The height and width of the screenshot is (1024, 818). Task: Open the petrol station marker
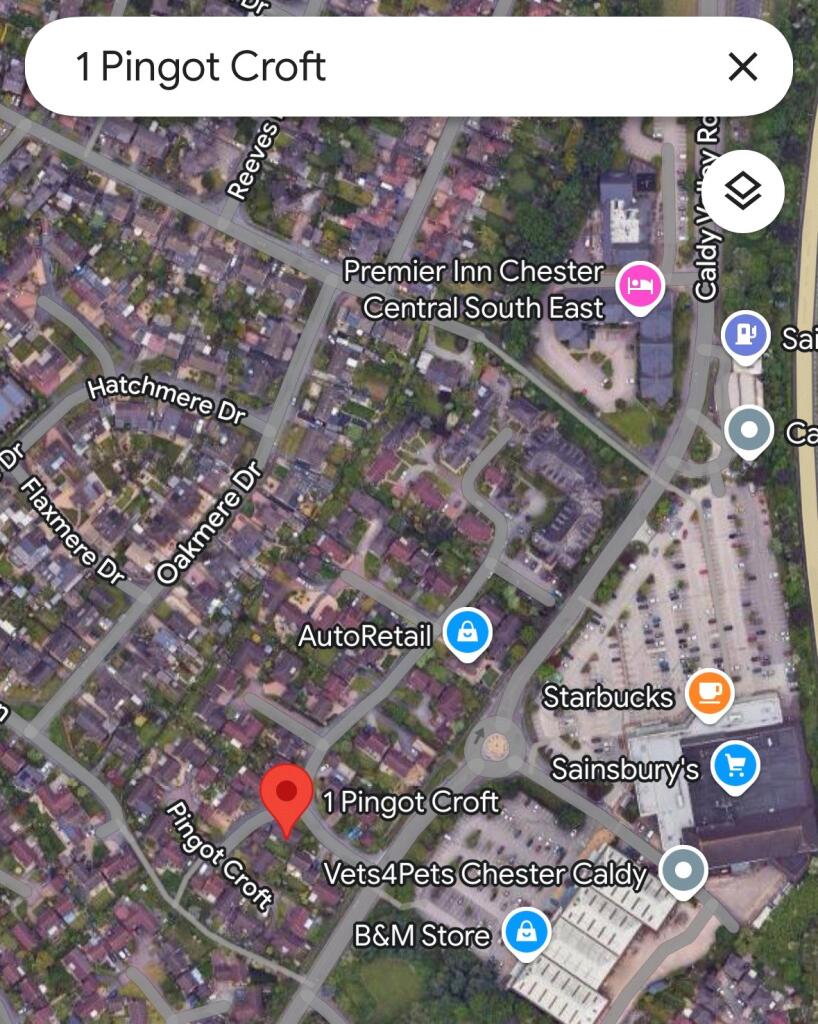point(746,334)
